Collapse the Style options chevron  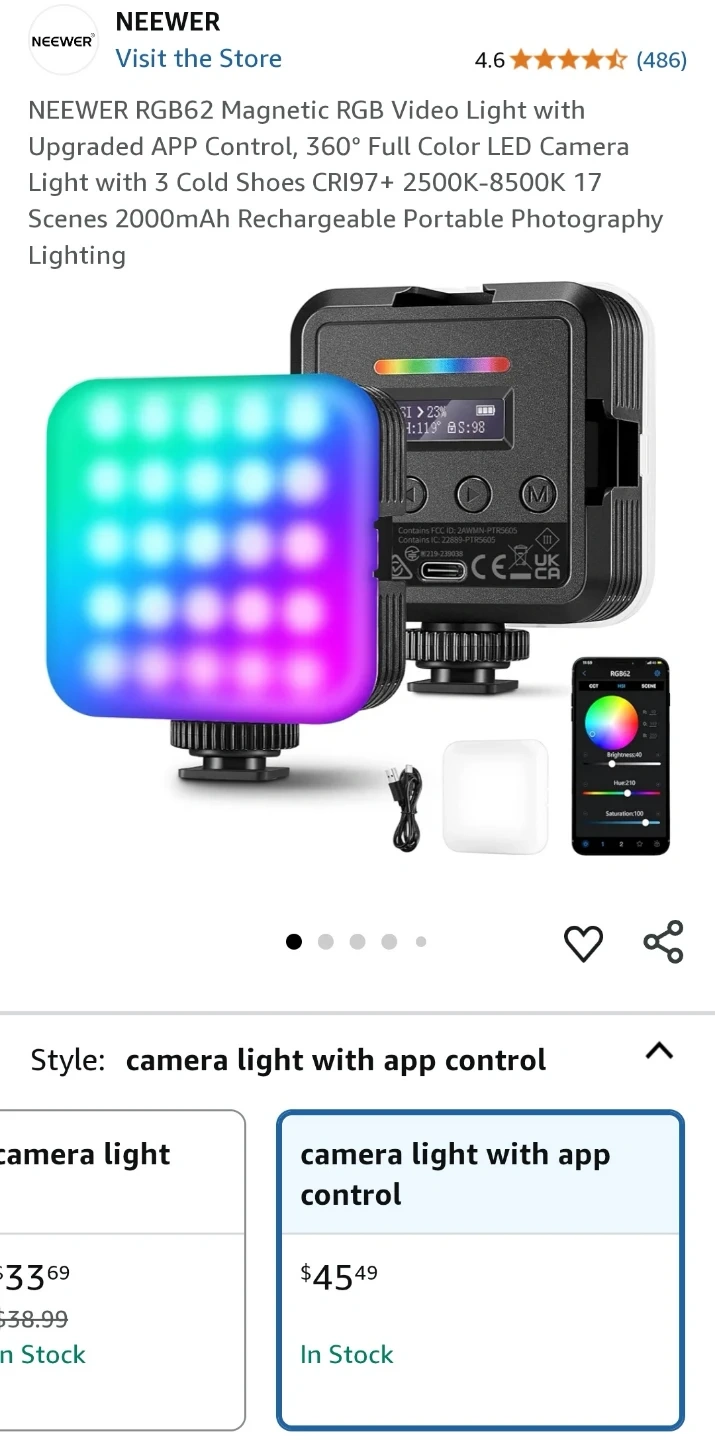(x=659, y=1051)
